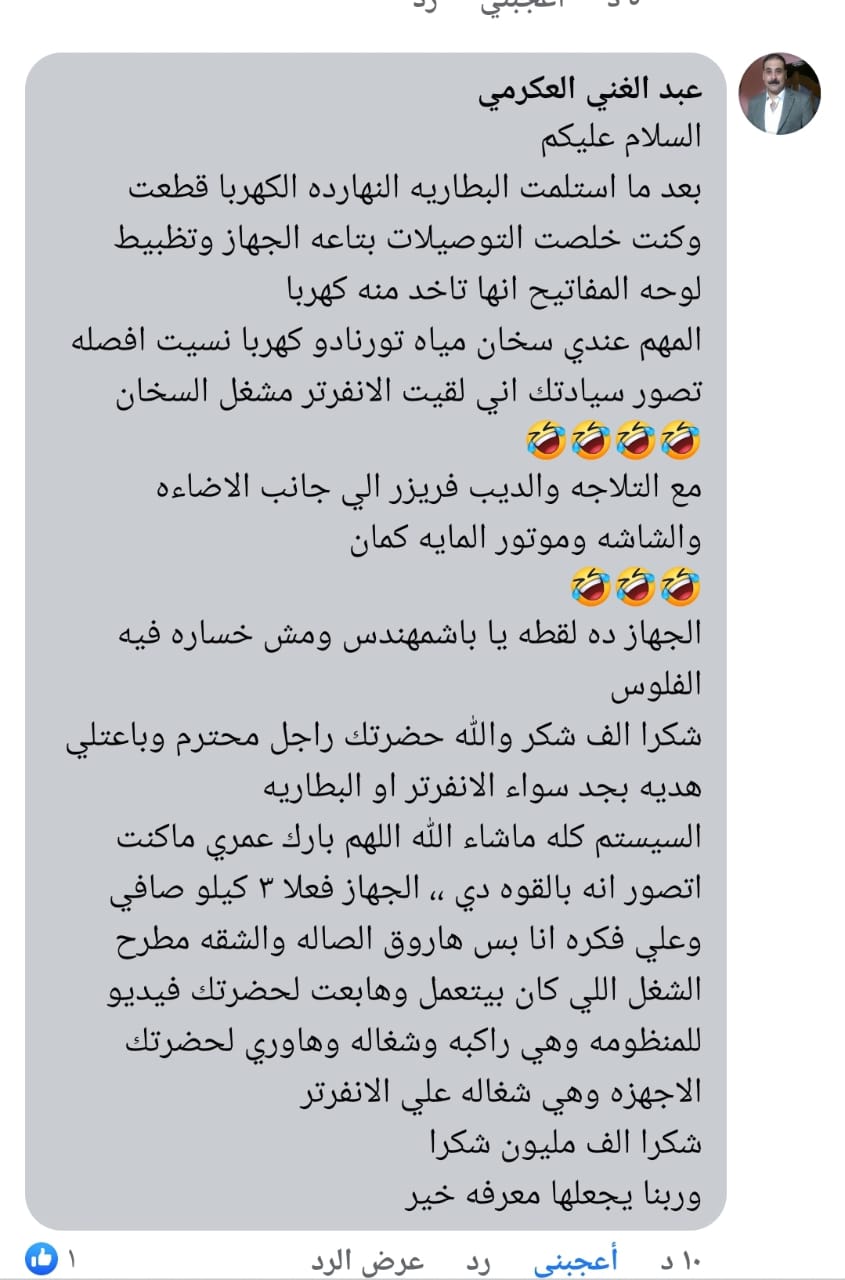Open عبد الغني العكرمي's profile picture
The width and height of the screenshot is (845, 1280).
click(779, 94)
